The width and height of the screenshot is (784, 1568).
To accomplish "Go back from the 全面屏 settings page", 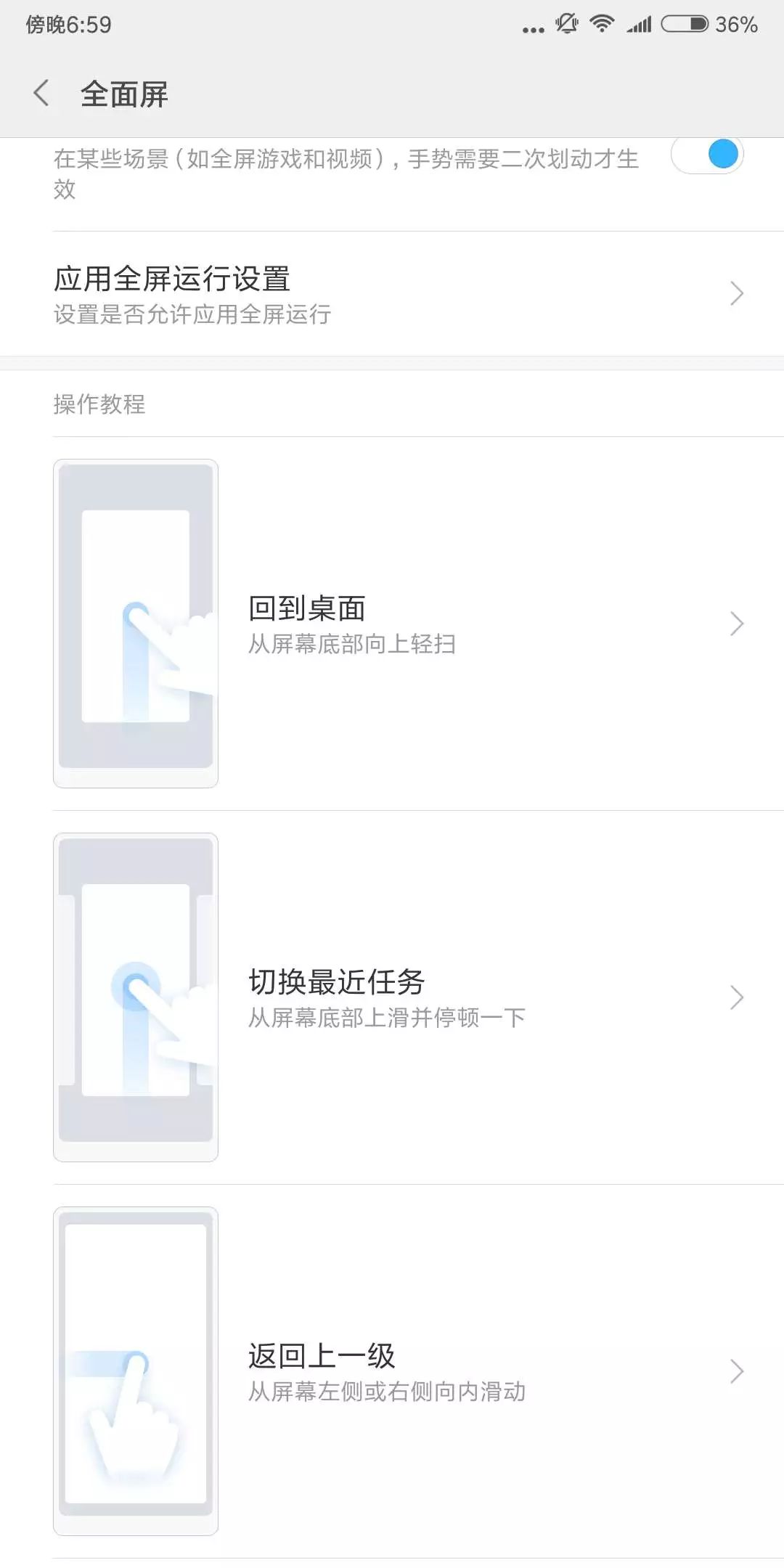I will point(42,94).
